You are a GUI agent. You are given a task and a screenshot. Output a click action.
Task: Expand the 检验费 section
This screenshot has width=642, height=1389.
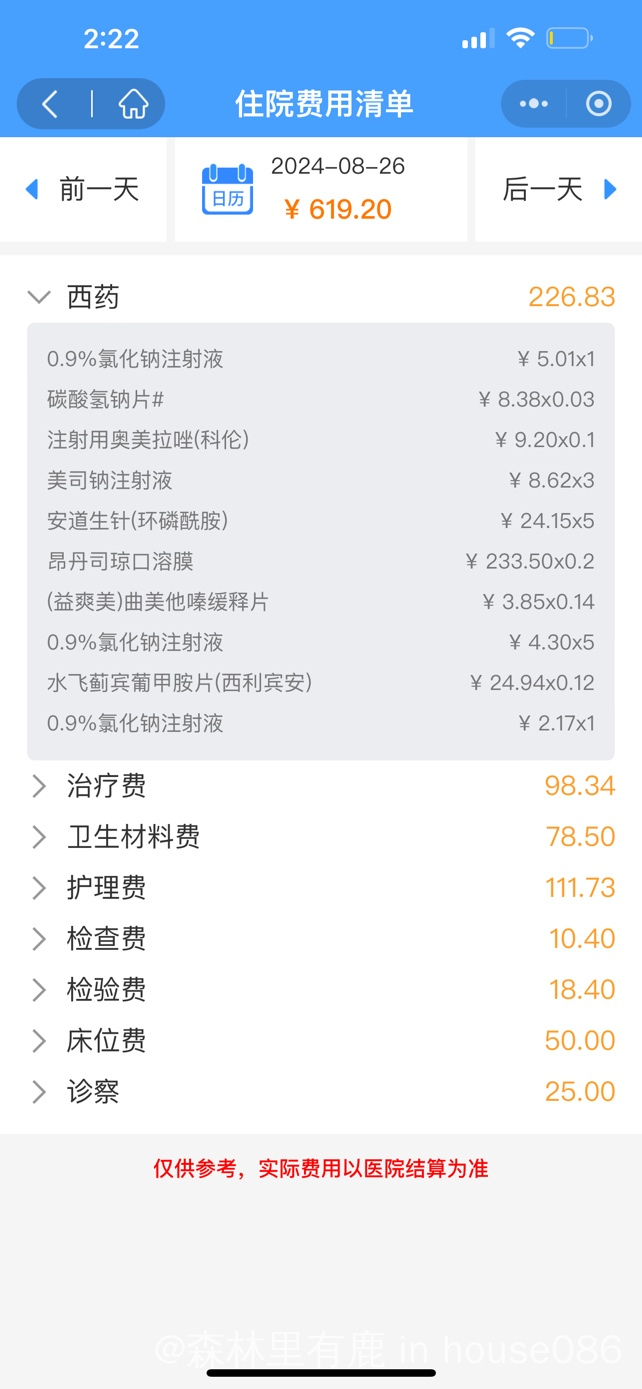coord(321,990)
